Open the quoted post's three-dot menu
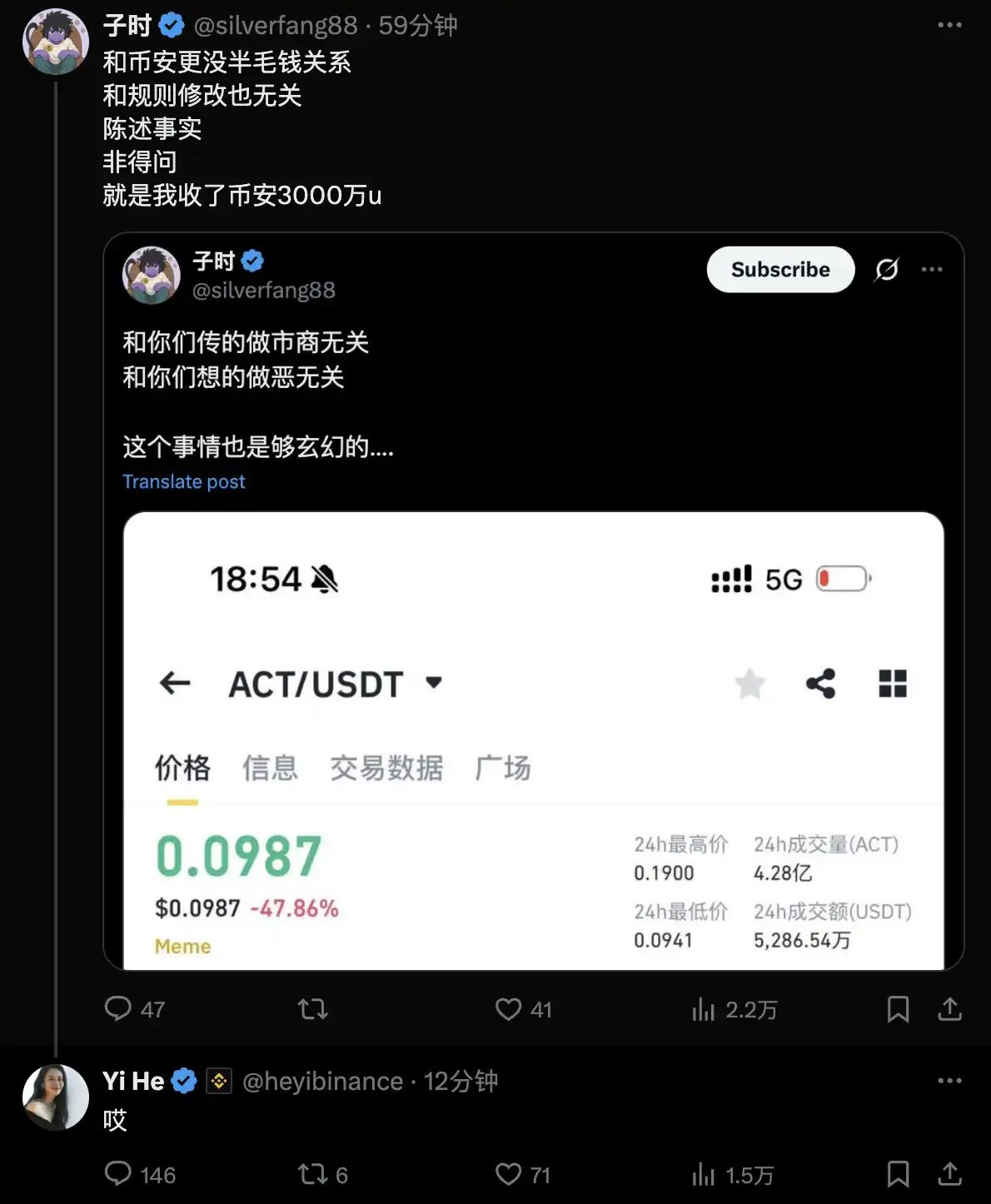 tap(932, 270)
